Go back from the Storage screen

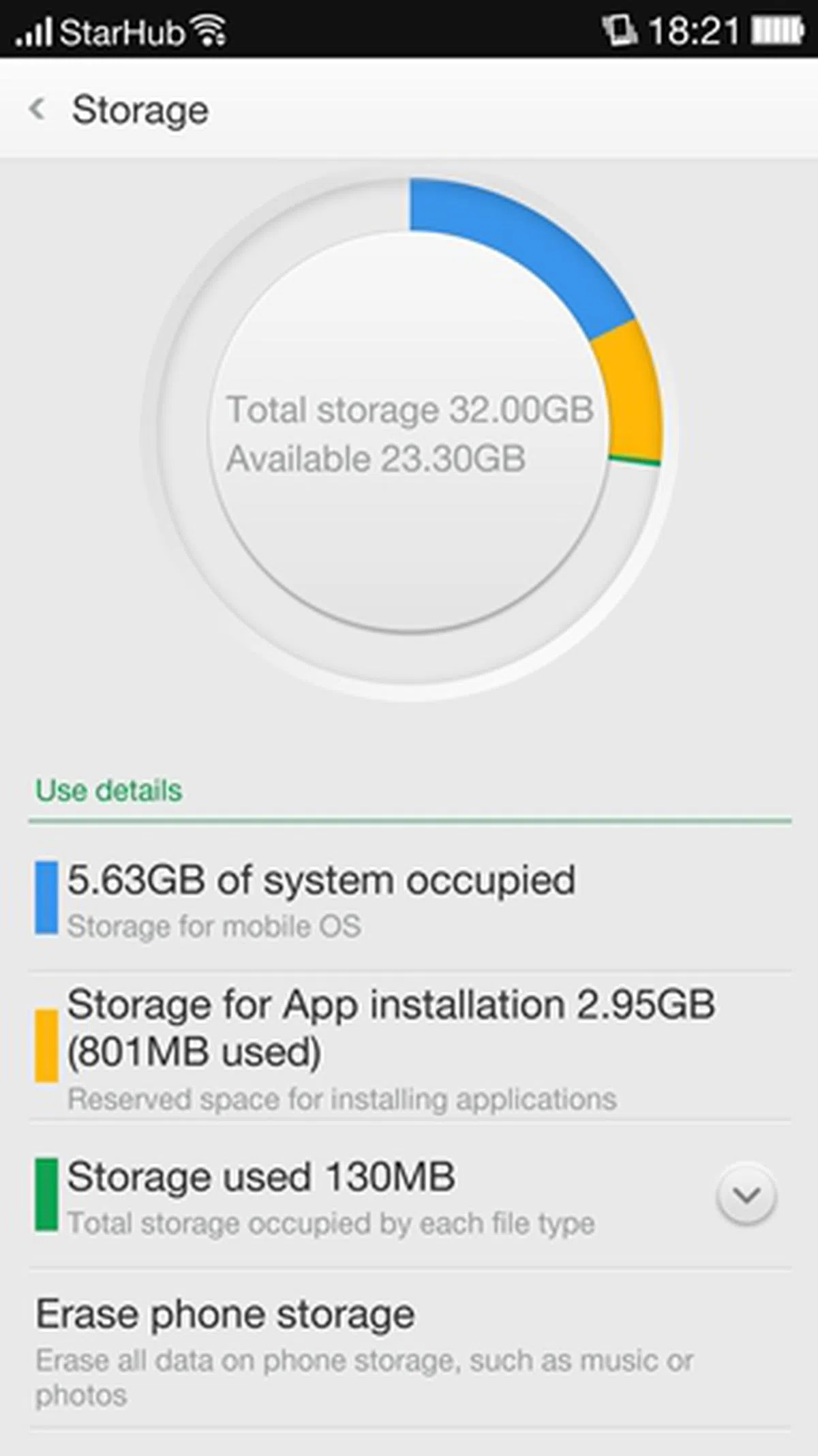point(38,109)
